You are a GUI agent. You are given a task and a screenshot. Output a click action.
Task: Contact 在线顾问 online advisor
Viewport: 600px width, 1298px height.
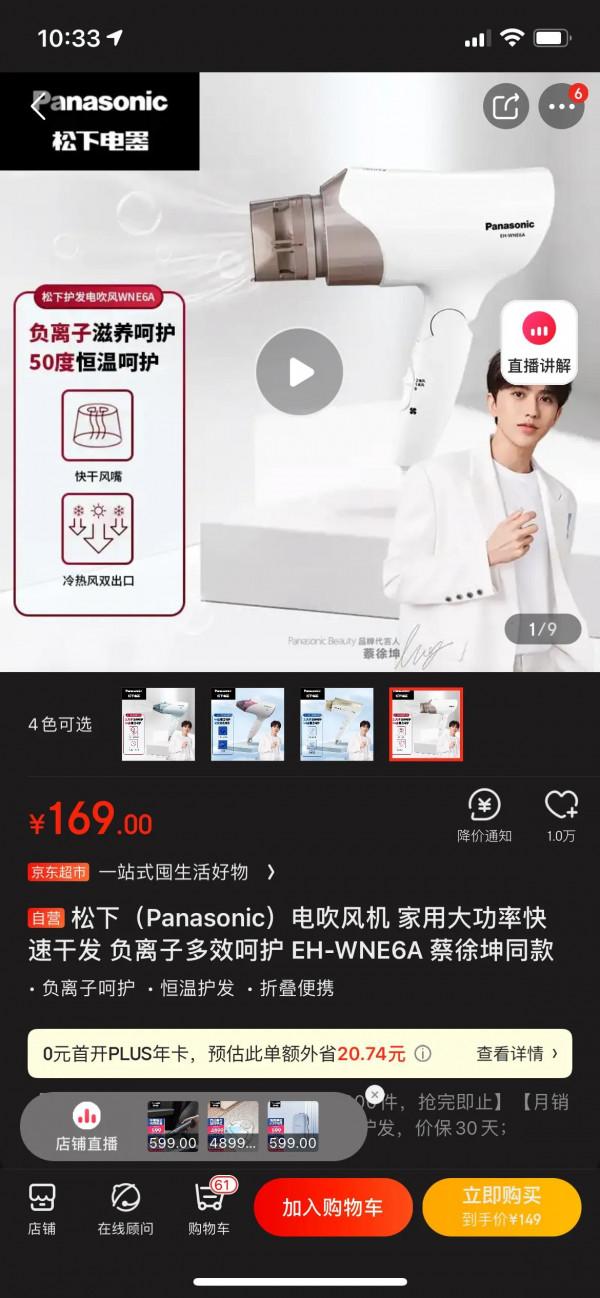point(125,1208)
